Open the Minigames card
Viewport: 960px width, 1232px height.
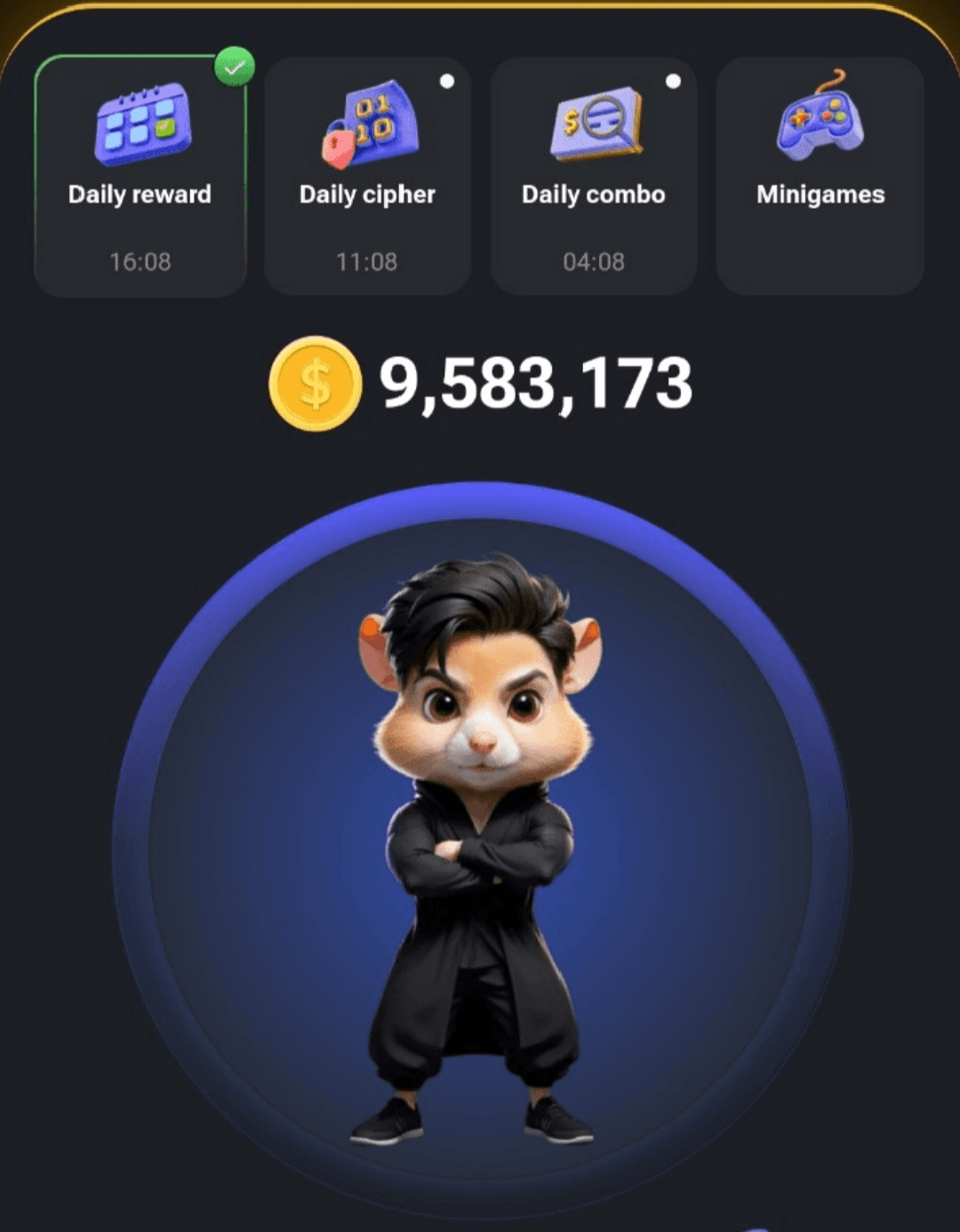pyautogui.click(x=820, y=176)
